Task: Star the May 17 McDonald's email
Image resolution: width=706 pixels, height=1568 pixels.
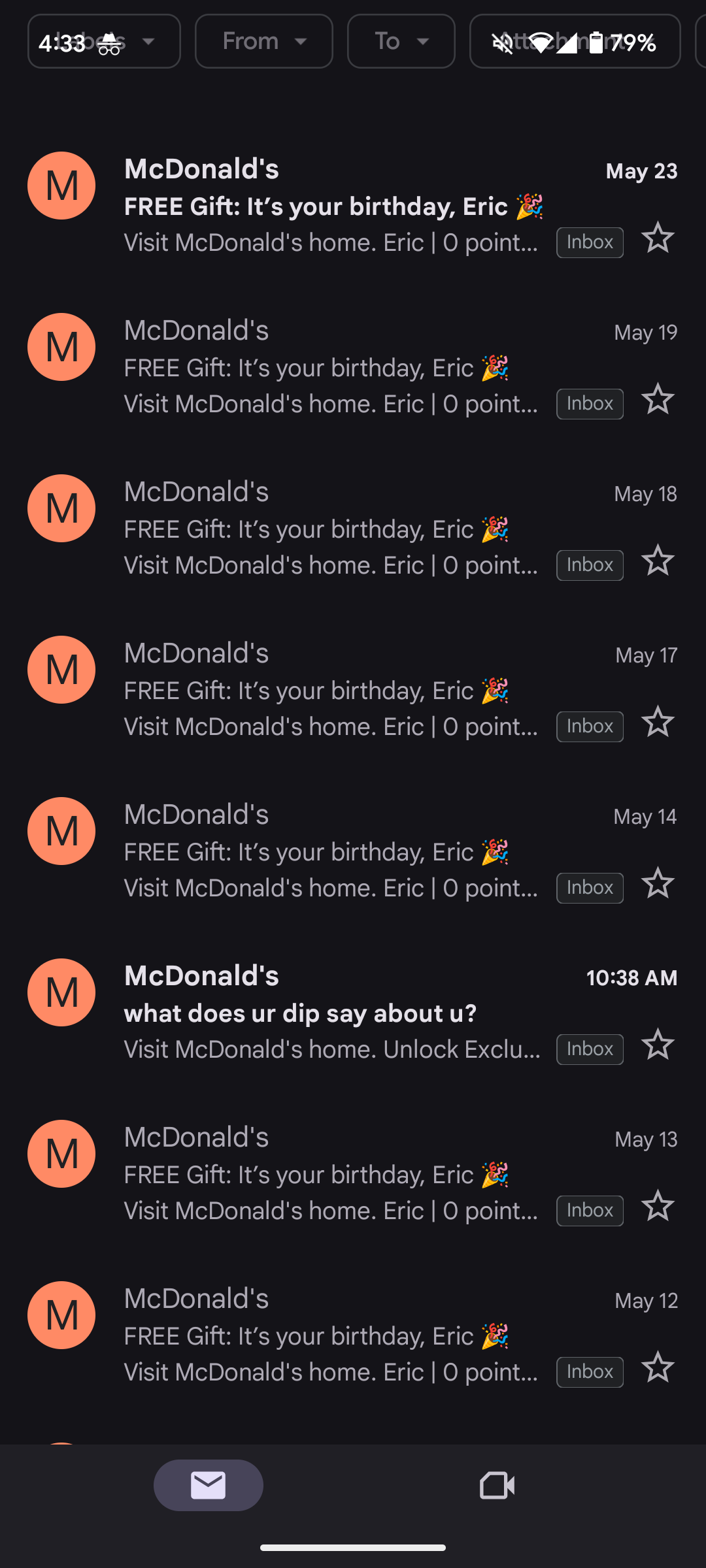Action: coord(658,722)
